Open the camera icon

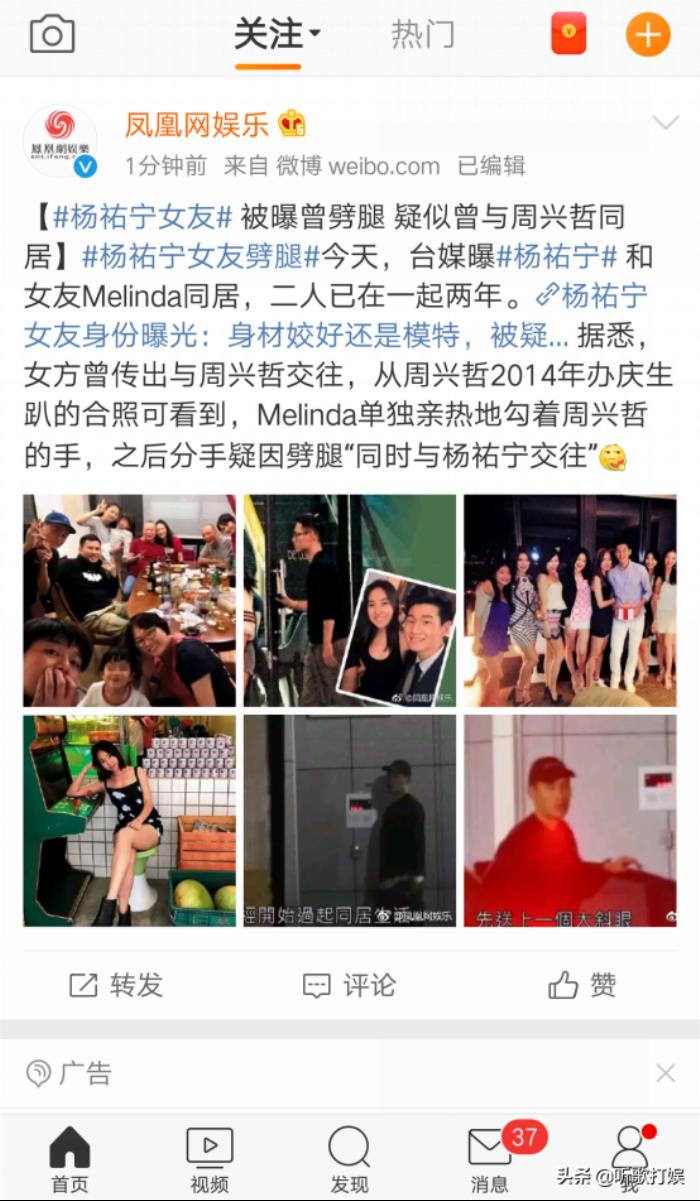click(x=52, y=35)
